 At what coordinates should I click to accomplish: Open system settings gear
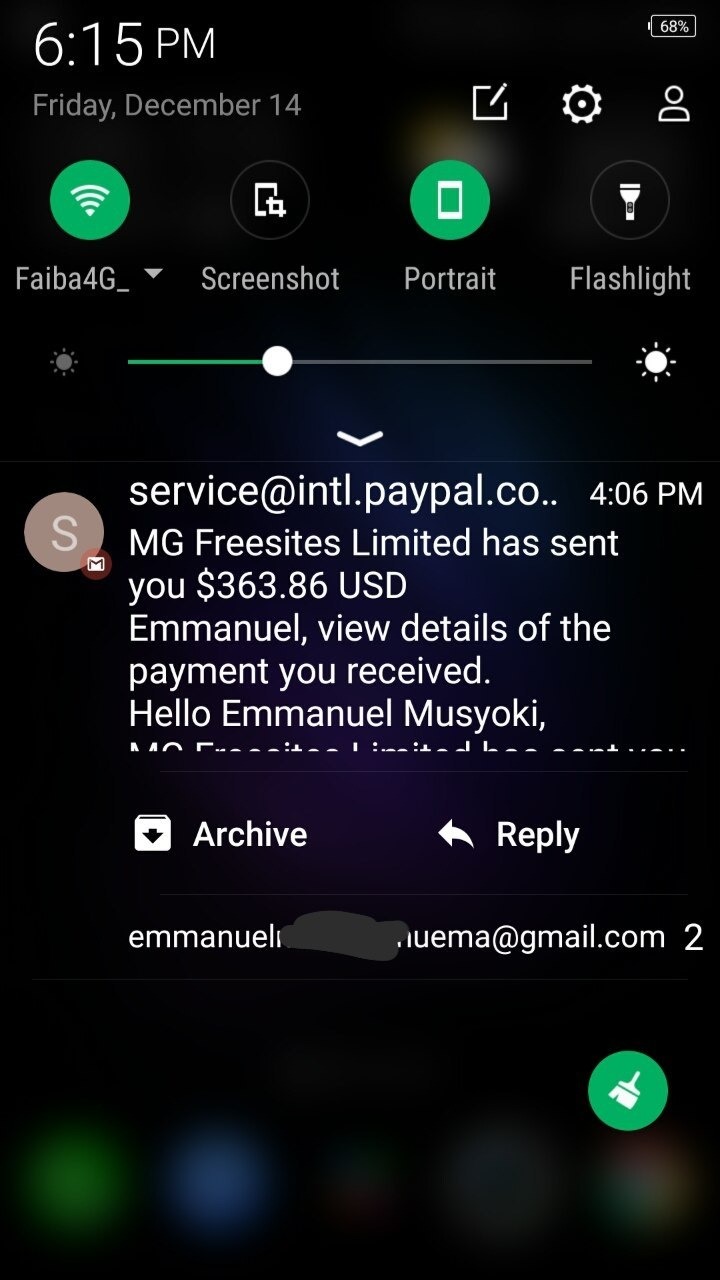click(x=582, y=104)
